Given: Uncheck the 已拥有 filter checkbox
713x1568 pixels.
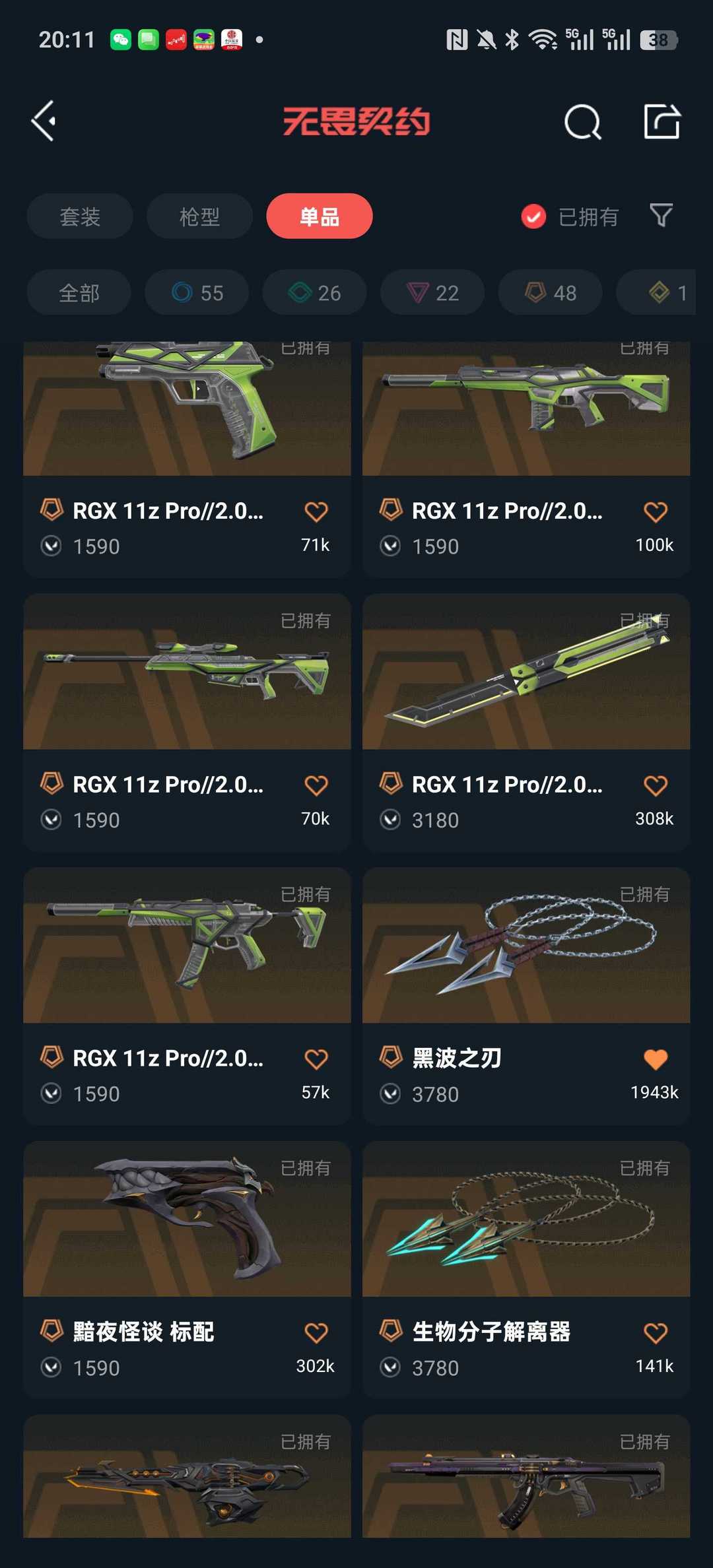Looking at the screenshot, I should [x=533, y=216].
